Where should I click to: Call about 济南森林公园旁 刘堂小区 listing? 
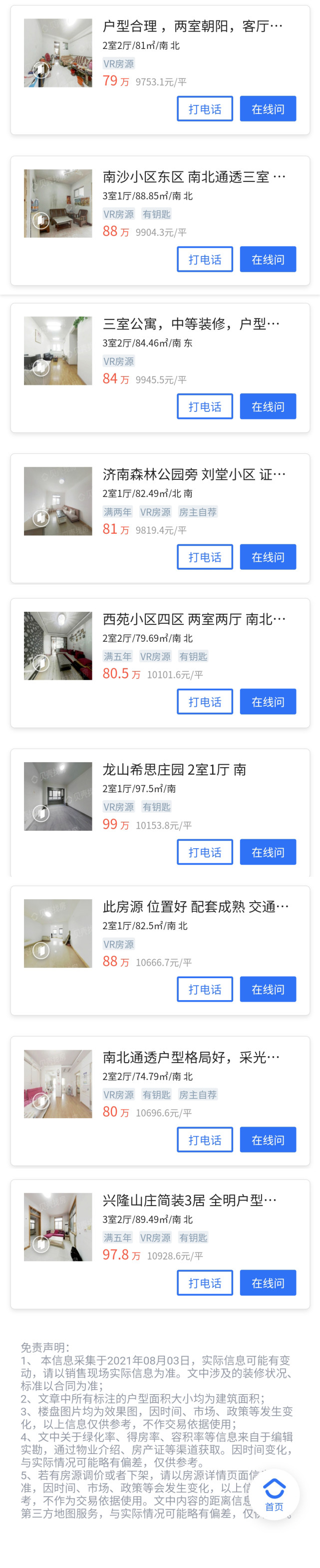(204, 557)
